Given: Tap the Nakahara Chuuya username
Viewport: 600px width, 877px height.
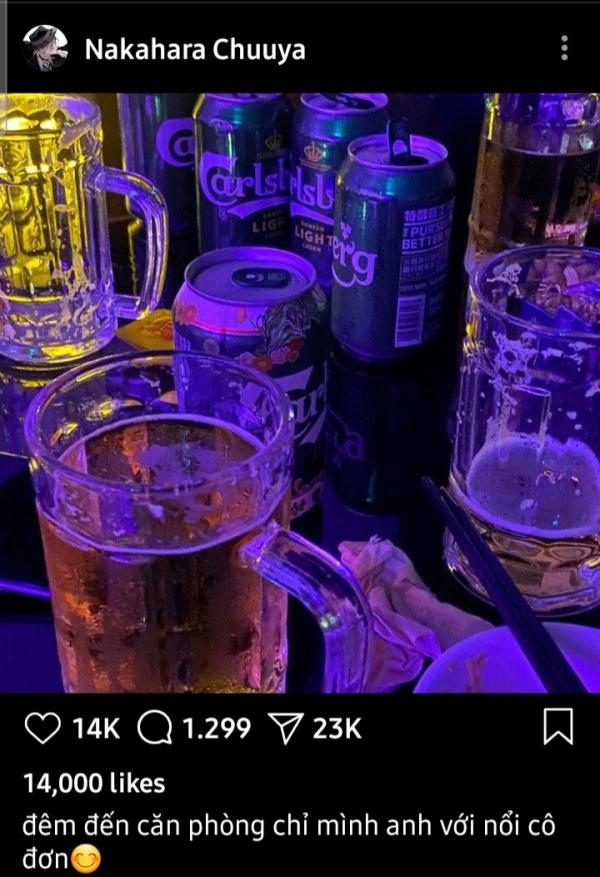Looking at the screenshot, I should coord(194,49).
